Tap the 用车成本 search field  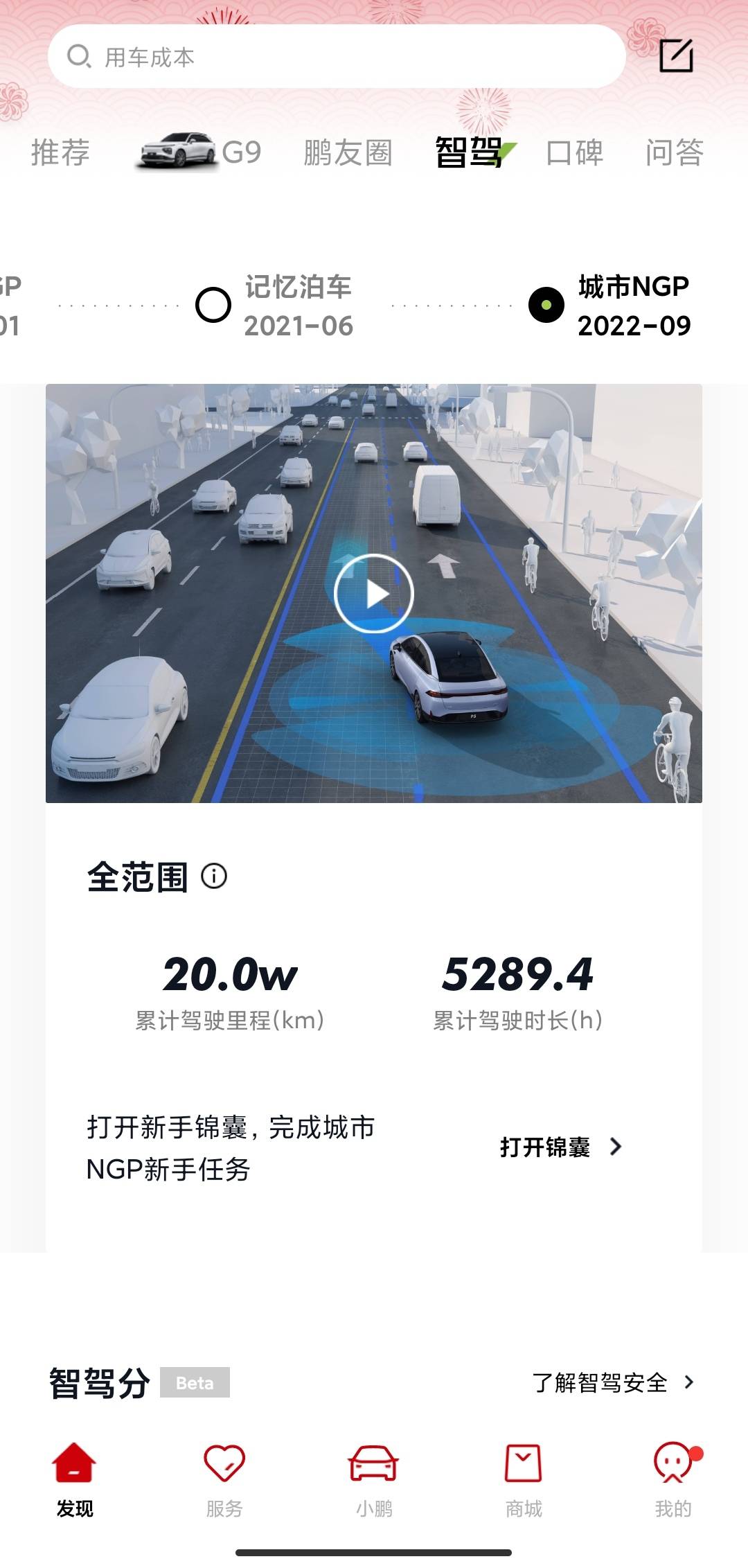[277, 58]
